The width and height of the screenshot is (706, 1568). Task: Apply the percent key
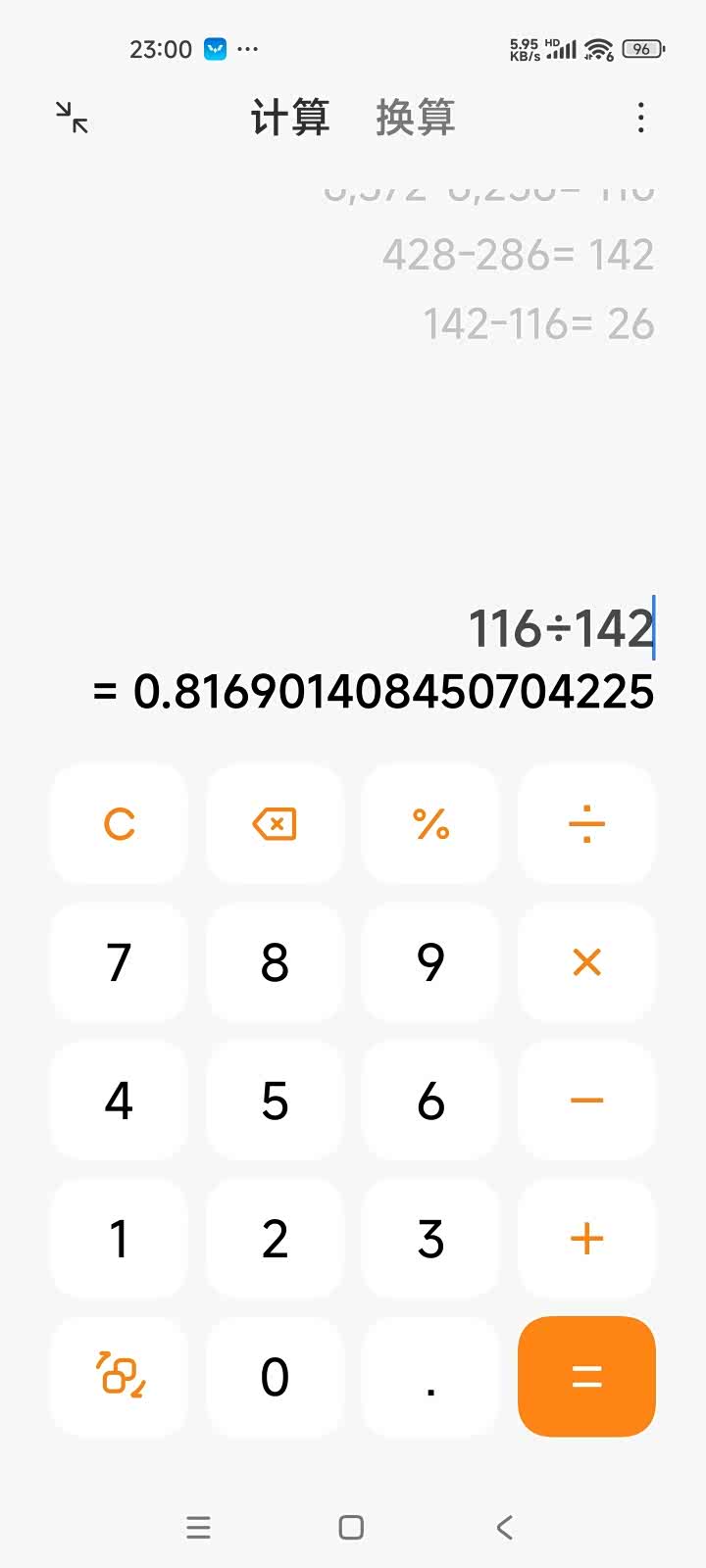tap(430, 824)
